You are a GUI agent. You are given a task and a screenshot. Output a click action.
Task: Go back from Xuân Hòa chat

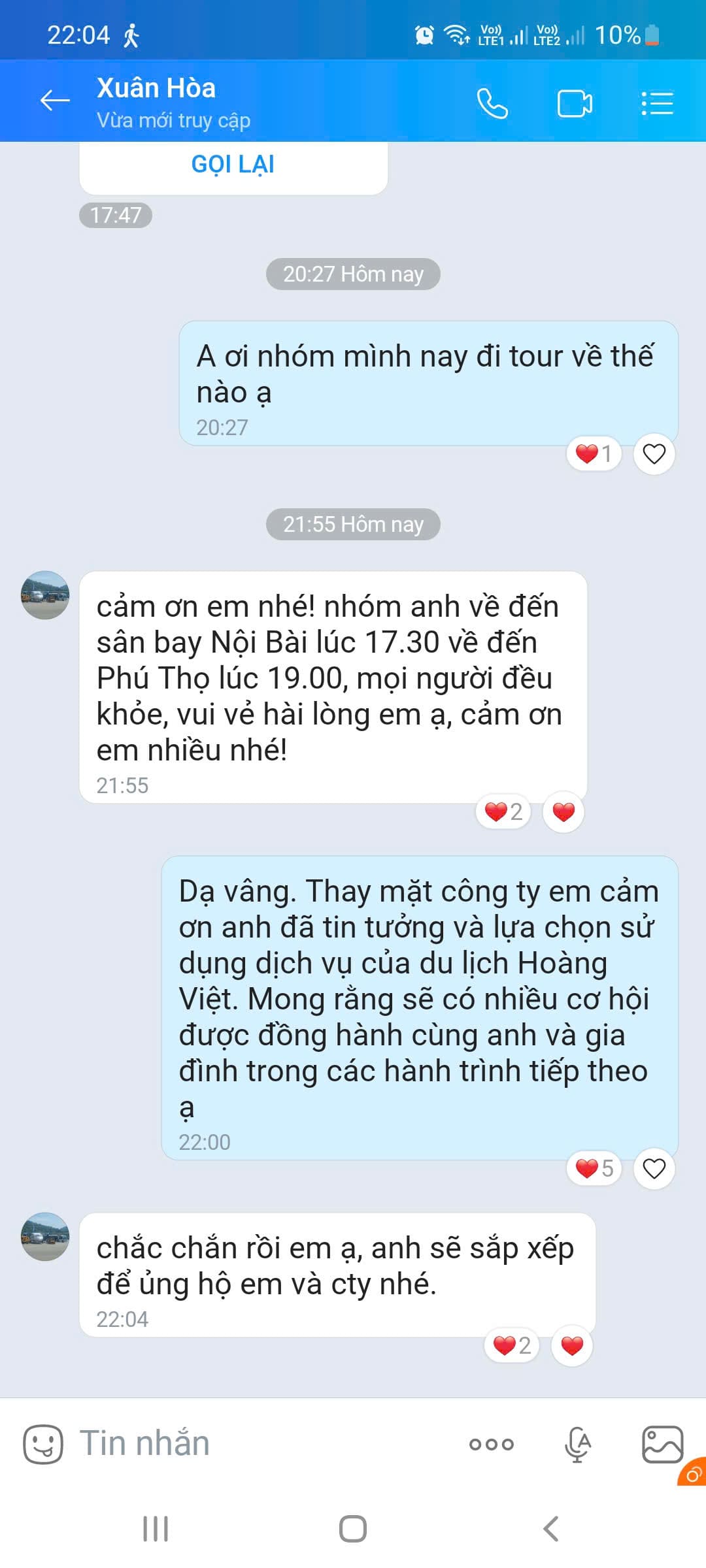(x=55, y=101)
